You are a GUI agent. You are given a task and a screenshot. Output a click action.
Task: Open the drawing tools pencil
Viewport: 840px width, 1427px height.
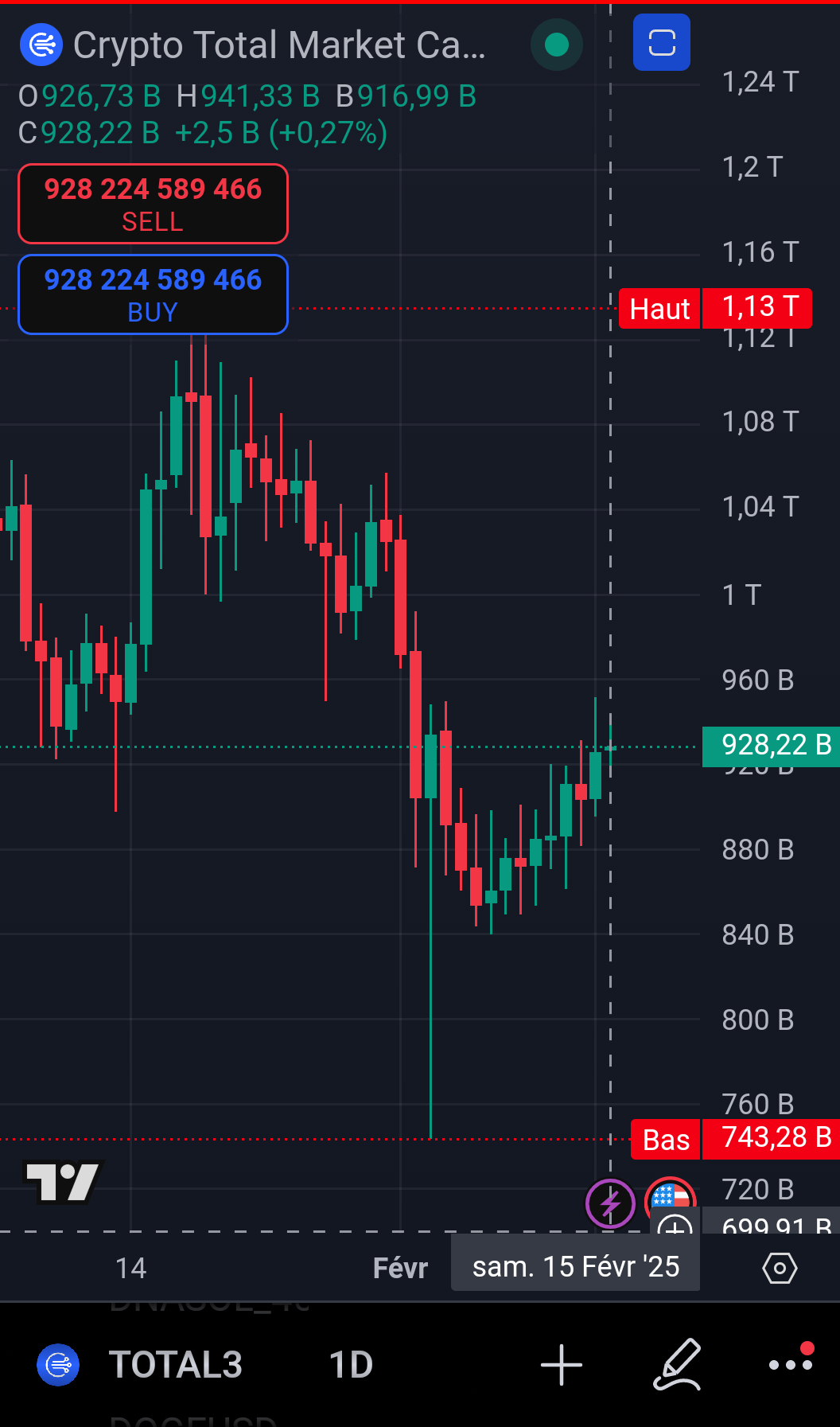tap(678, 1364)
